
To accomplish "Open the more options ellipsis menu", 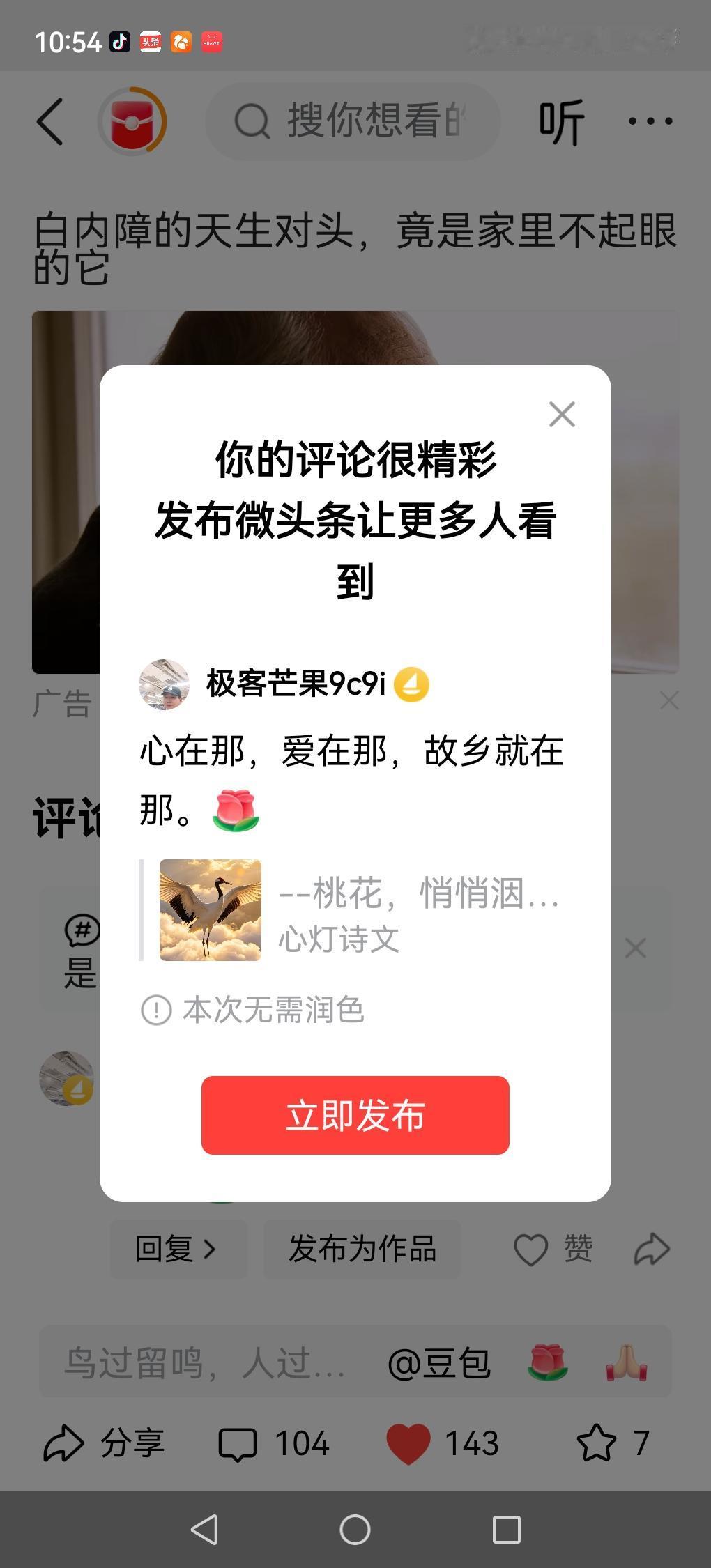I will (651, 121).
